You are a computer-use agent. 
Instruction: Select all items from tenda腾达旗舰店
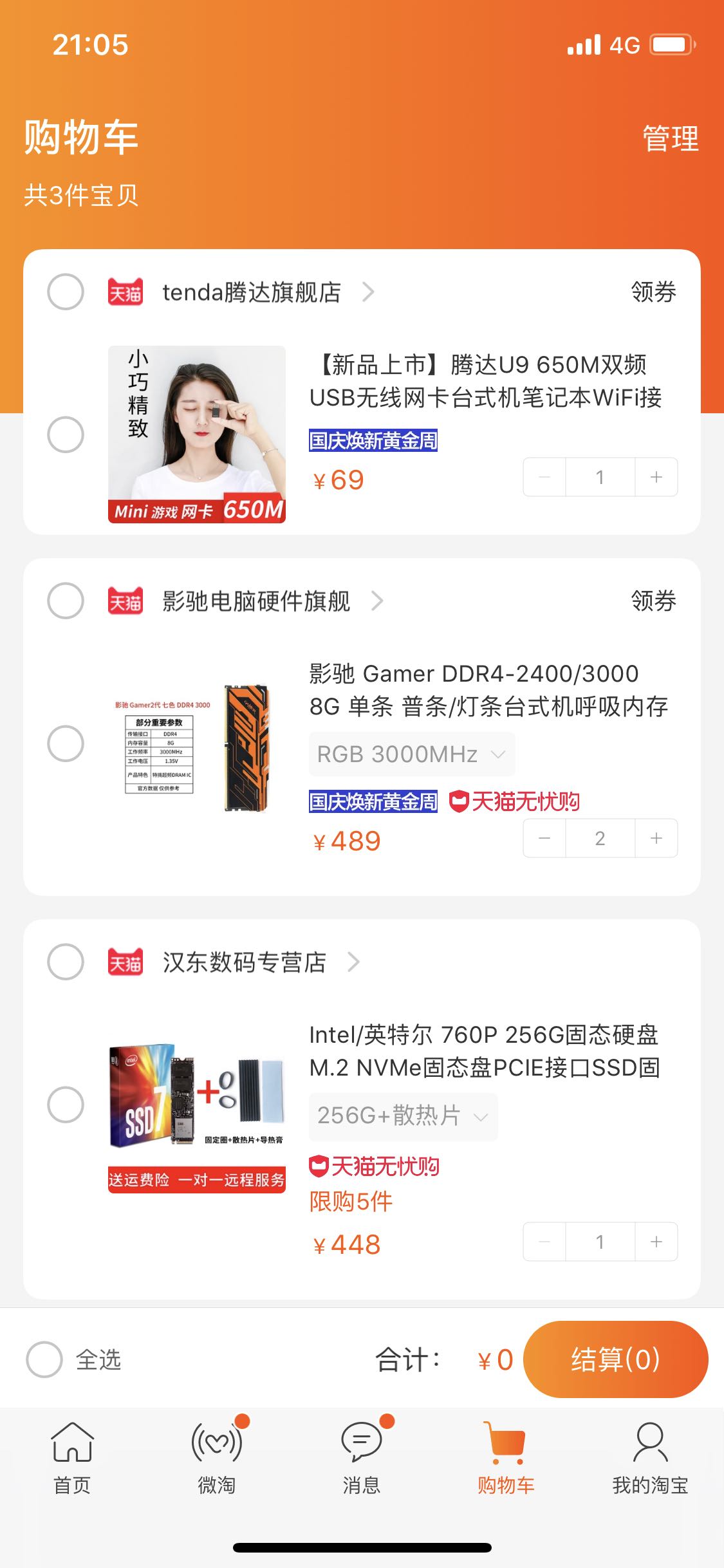[66, 292]
